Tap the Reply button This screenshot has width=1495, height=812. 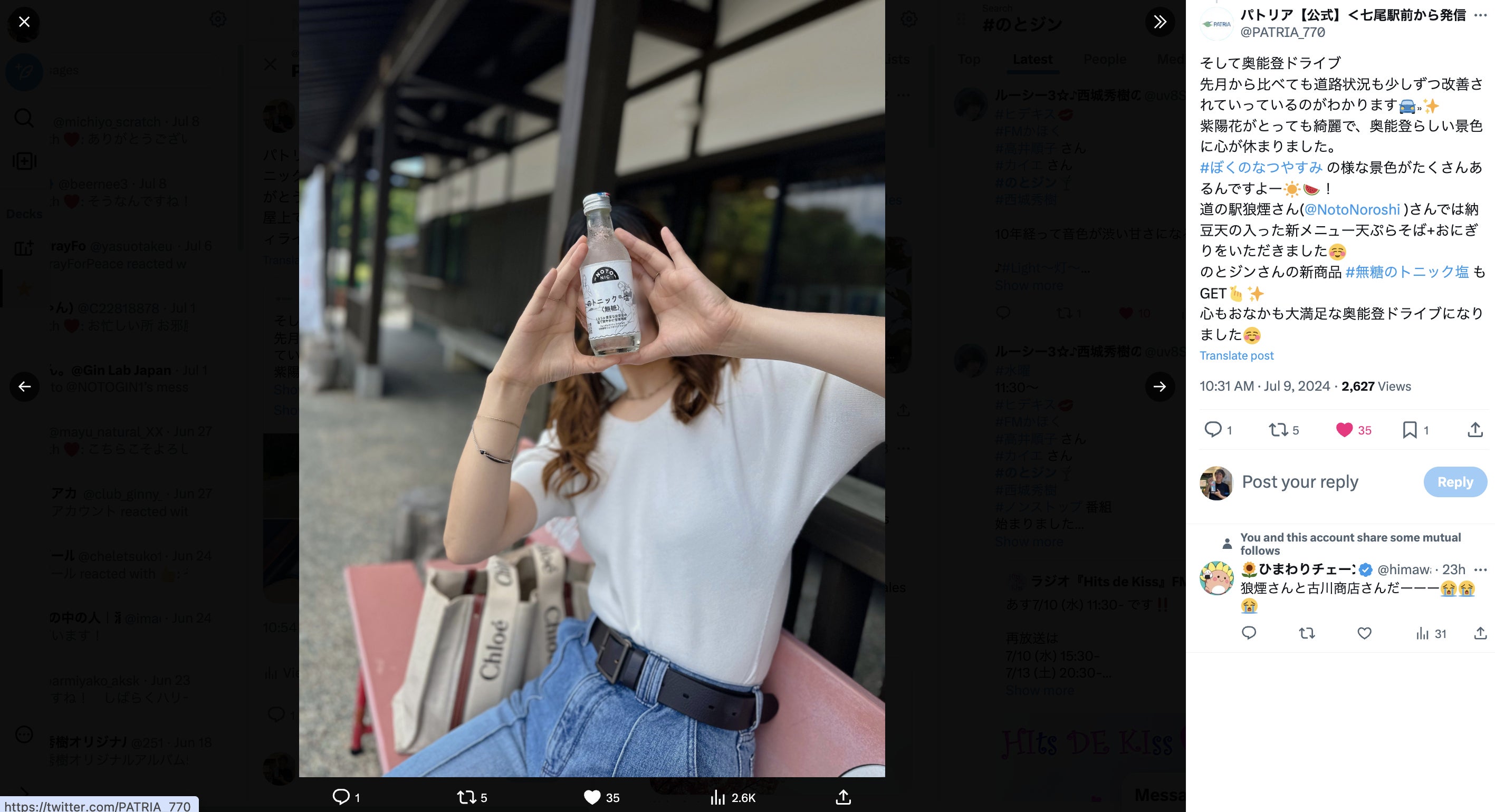(x=1454, y=482)
